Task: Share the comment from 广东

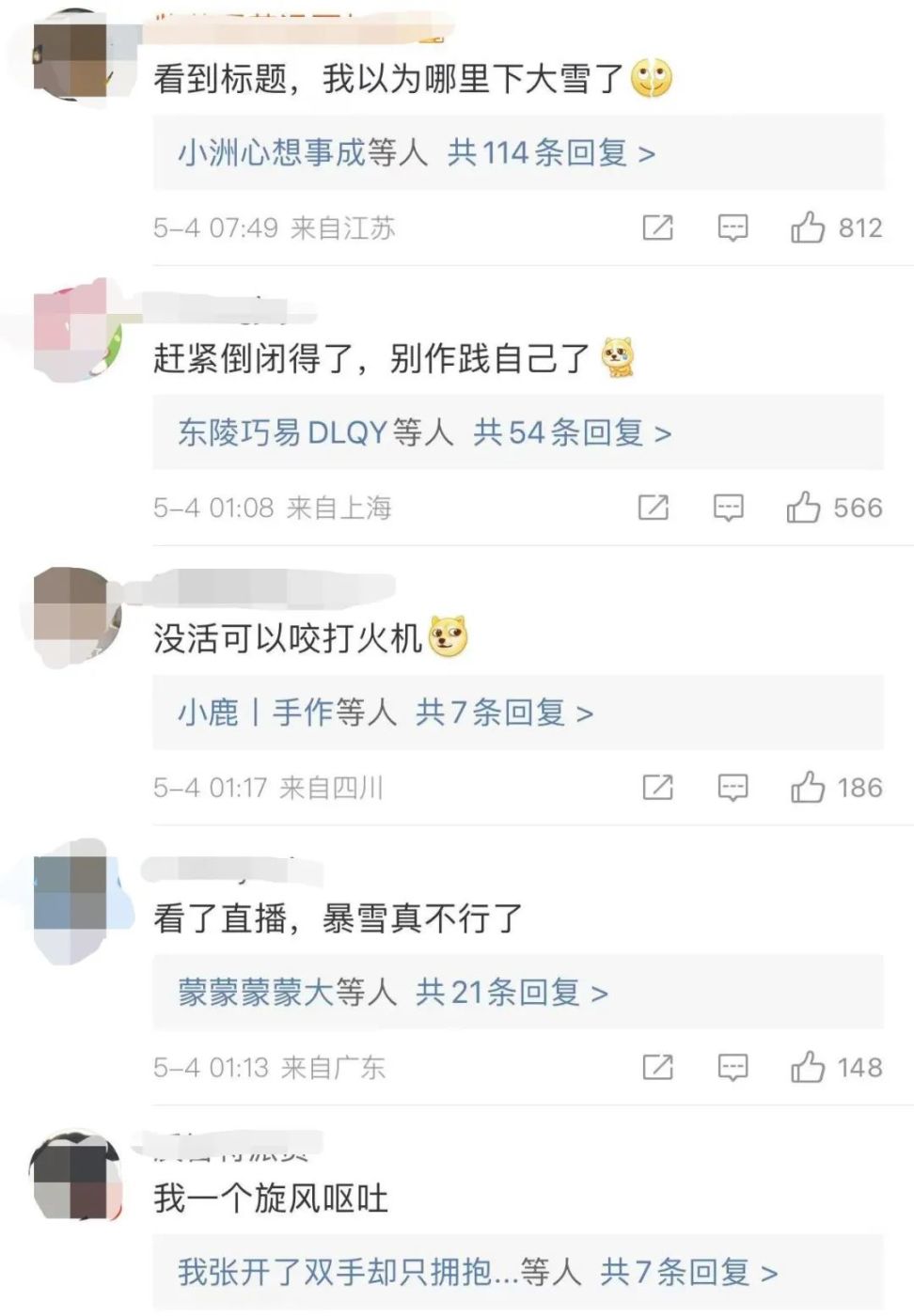Action: pyautogui.click(x=657, y=1067)
